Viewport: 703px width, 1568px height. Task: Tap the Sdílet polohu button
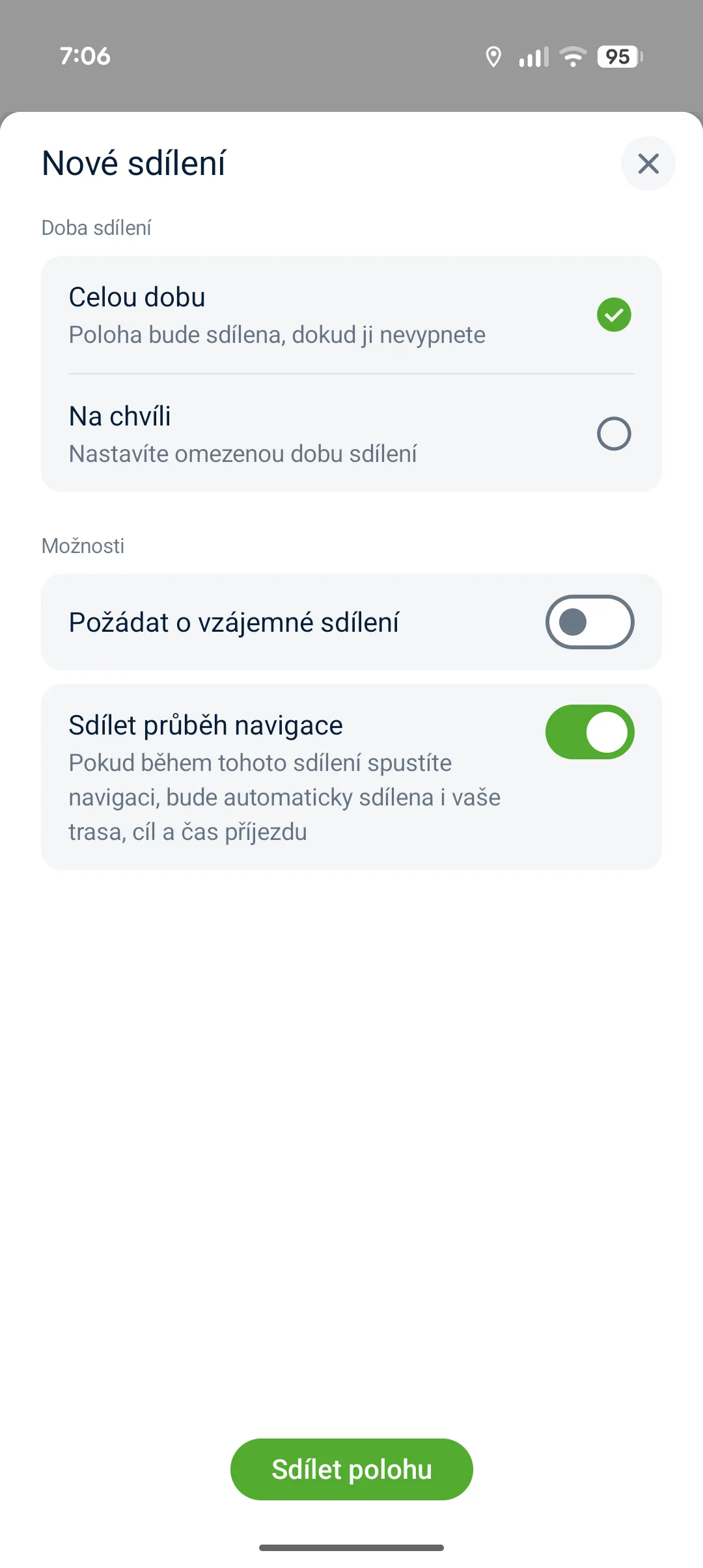click(351, 1469)
